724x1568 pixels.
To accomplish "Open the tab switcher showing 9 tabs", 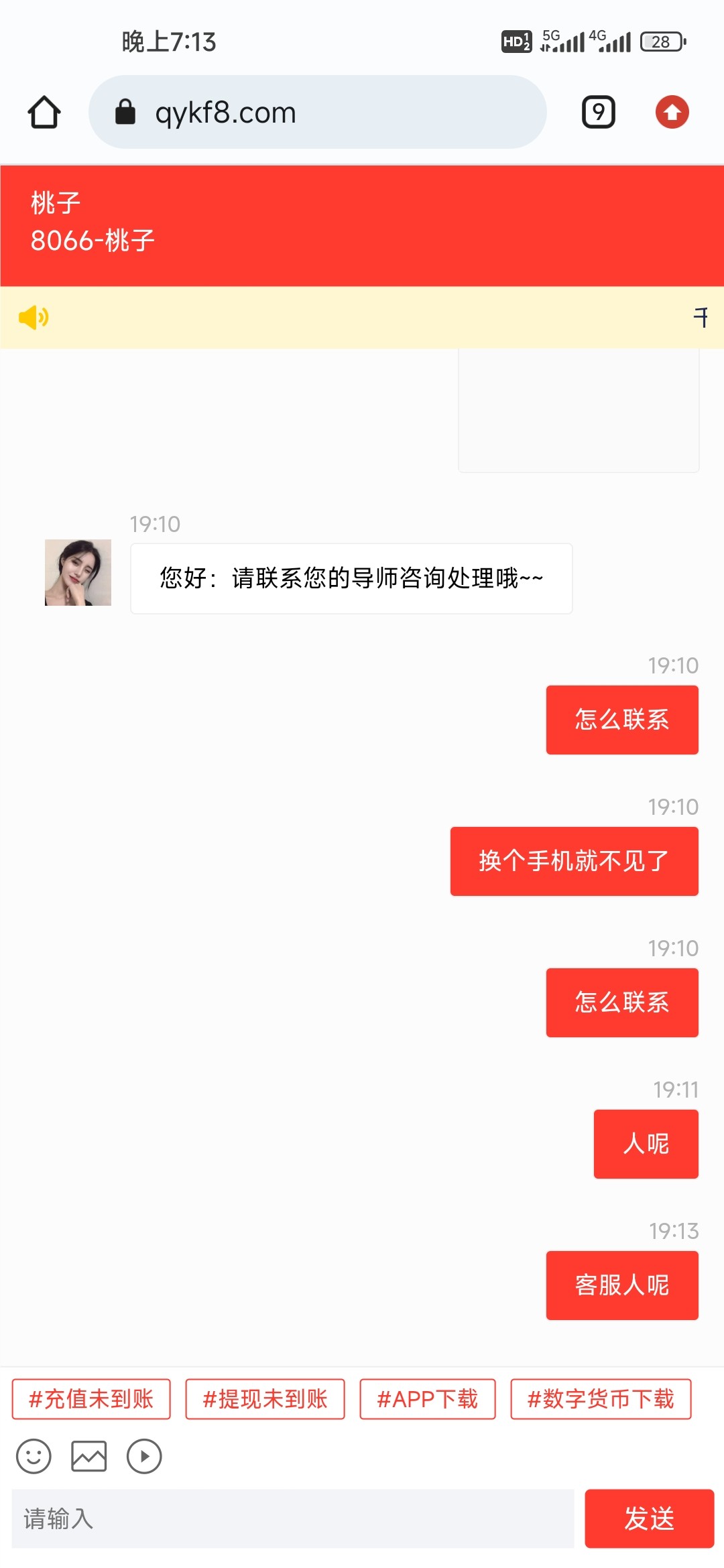I will tap(597, 111).
